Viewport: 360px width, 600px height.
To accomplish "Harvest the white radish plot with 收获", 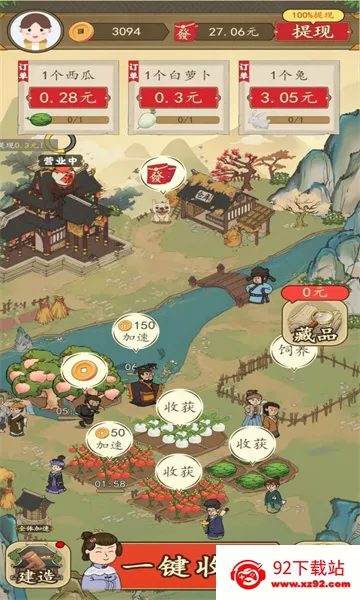I will (179, 408).
